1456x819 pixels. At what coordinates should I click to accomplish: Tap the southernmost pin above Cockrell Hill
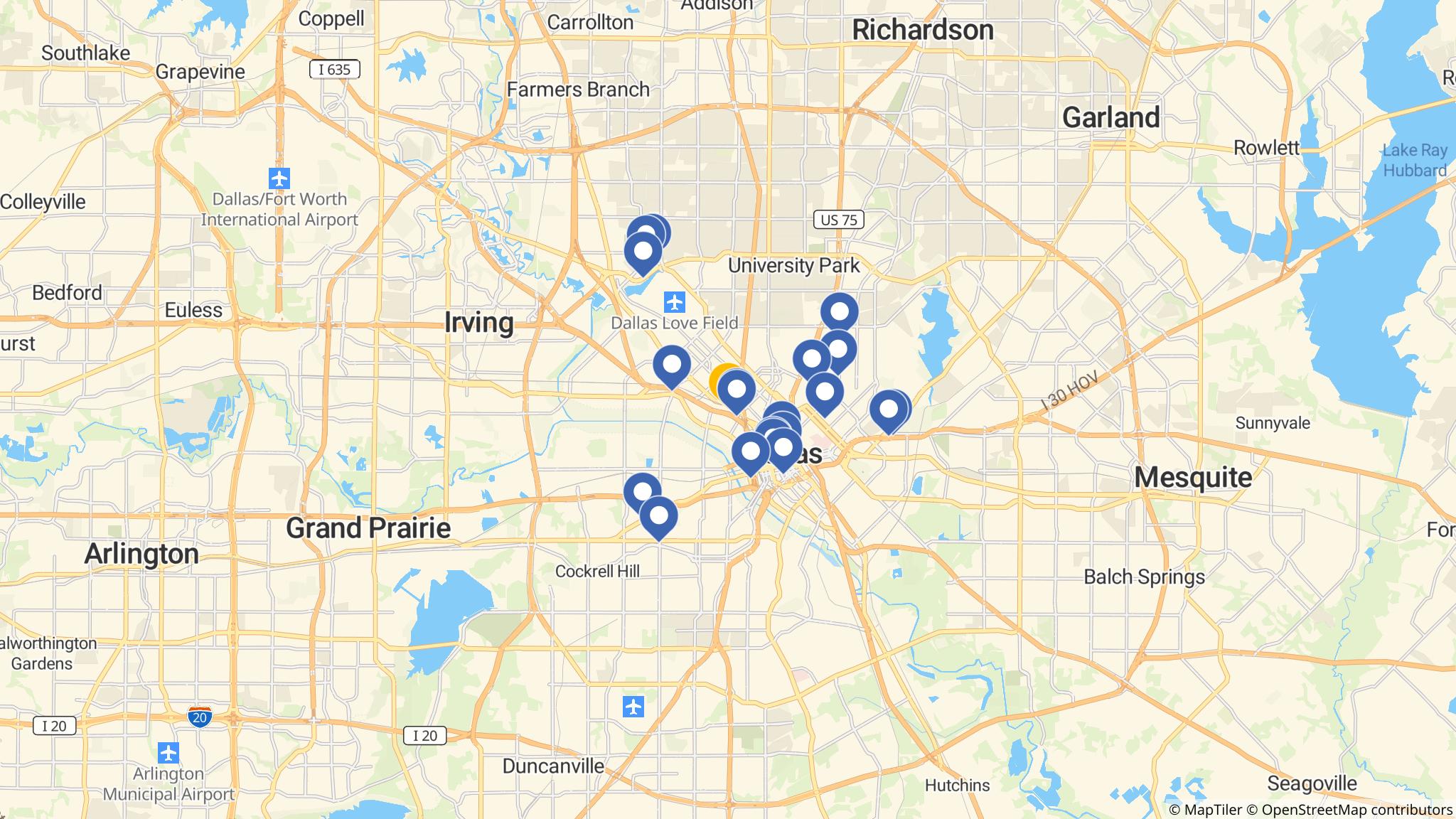[658, 515]
